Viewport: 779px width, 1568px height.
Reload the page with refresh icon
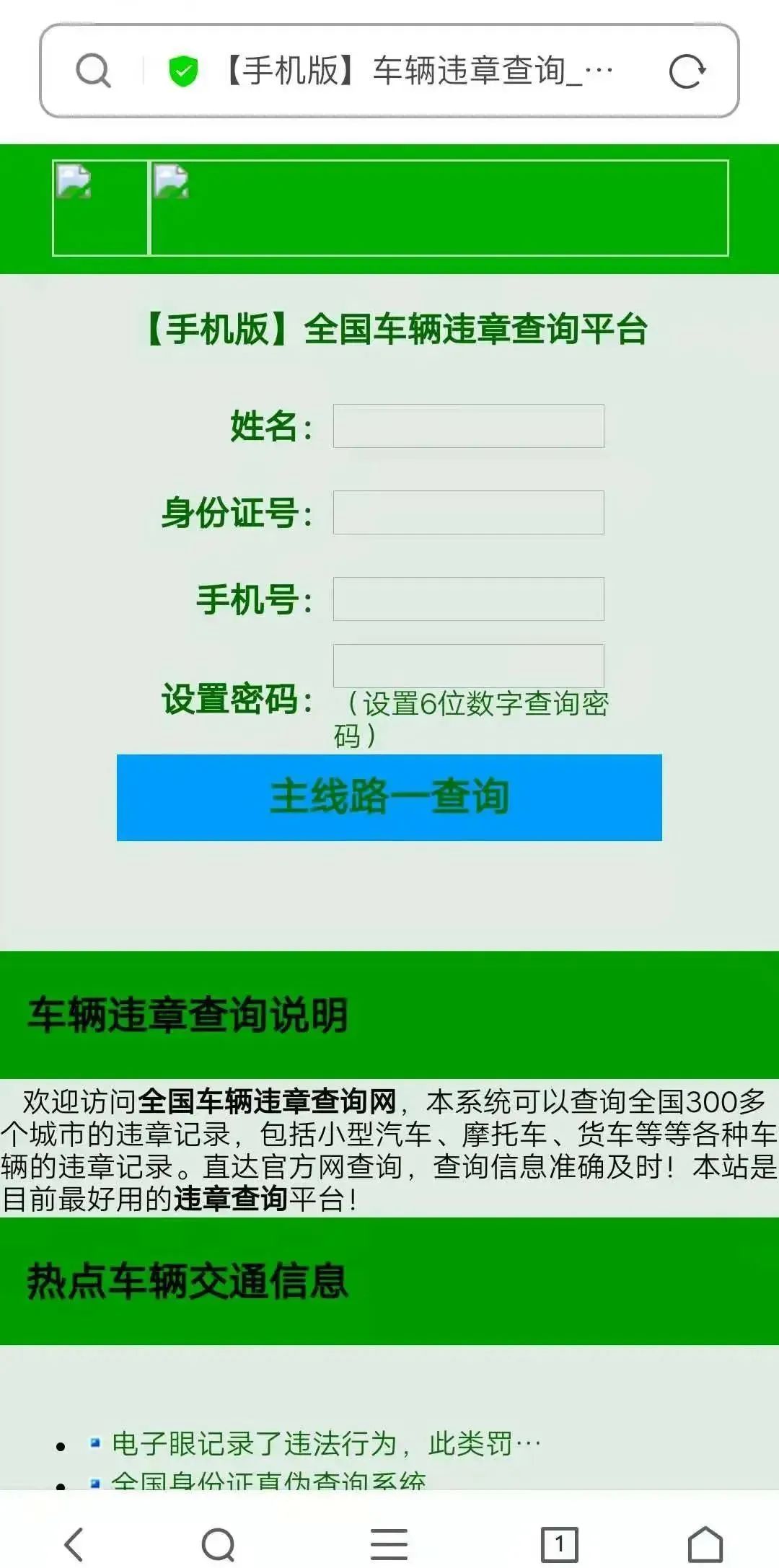(687, 71)
